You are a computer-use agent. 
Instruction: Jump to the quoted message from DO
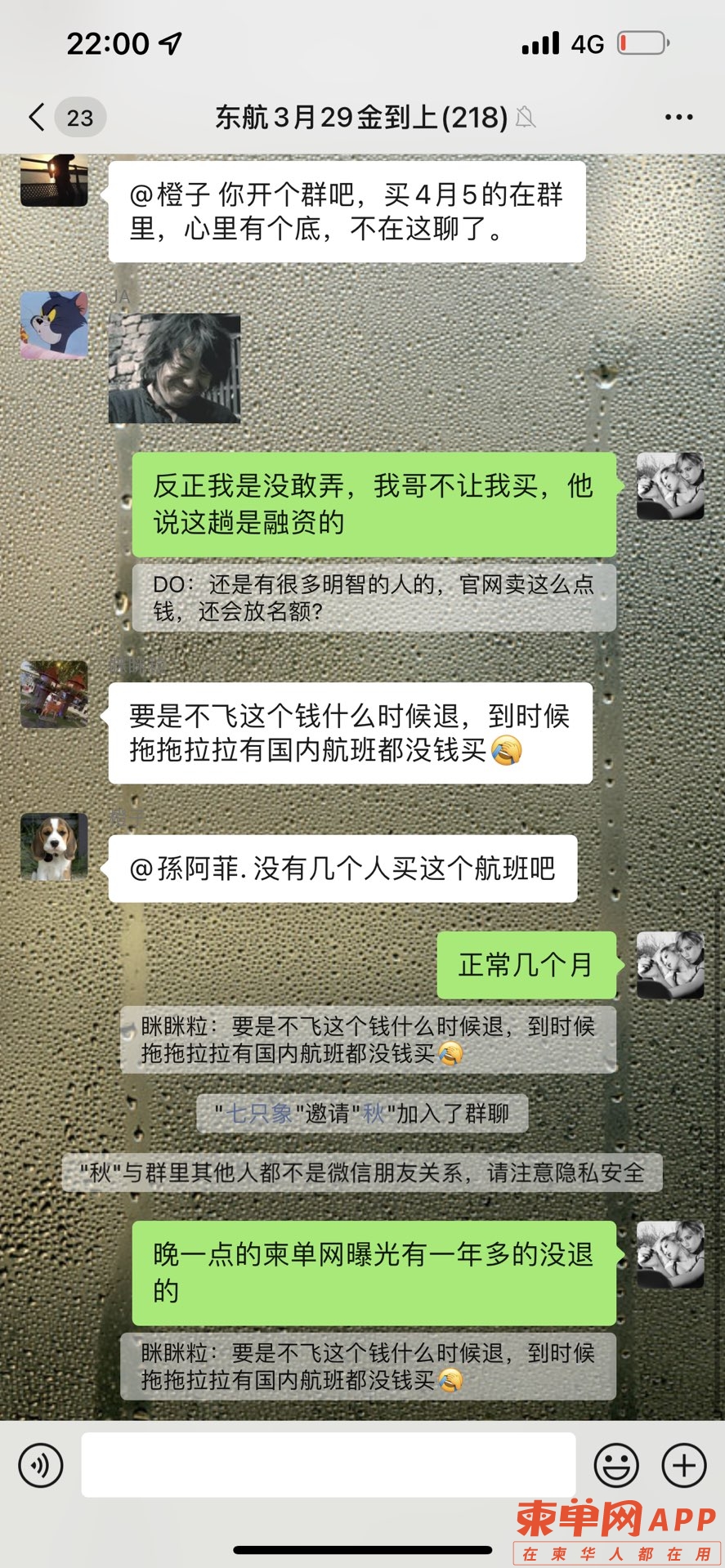(374, 598)
